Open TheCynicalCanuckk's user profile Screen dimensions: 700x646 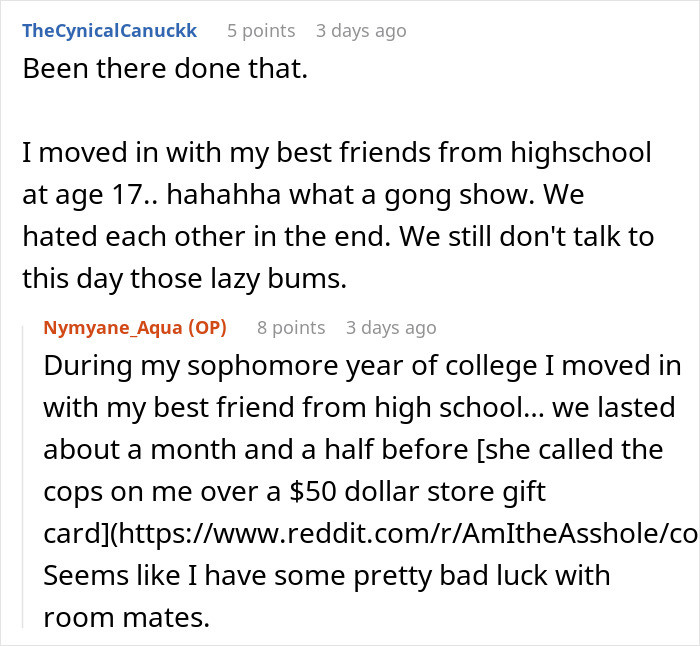[x=109, y=30]
